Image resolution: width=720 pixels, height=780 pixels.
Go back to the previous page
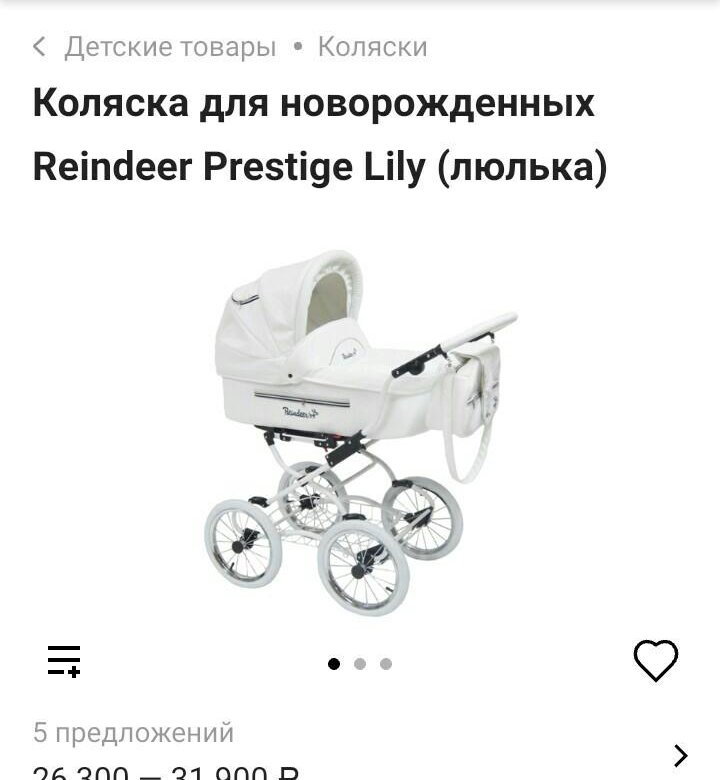pos(40,47)
